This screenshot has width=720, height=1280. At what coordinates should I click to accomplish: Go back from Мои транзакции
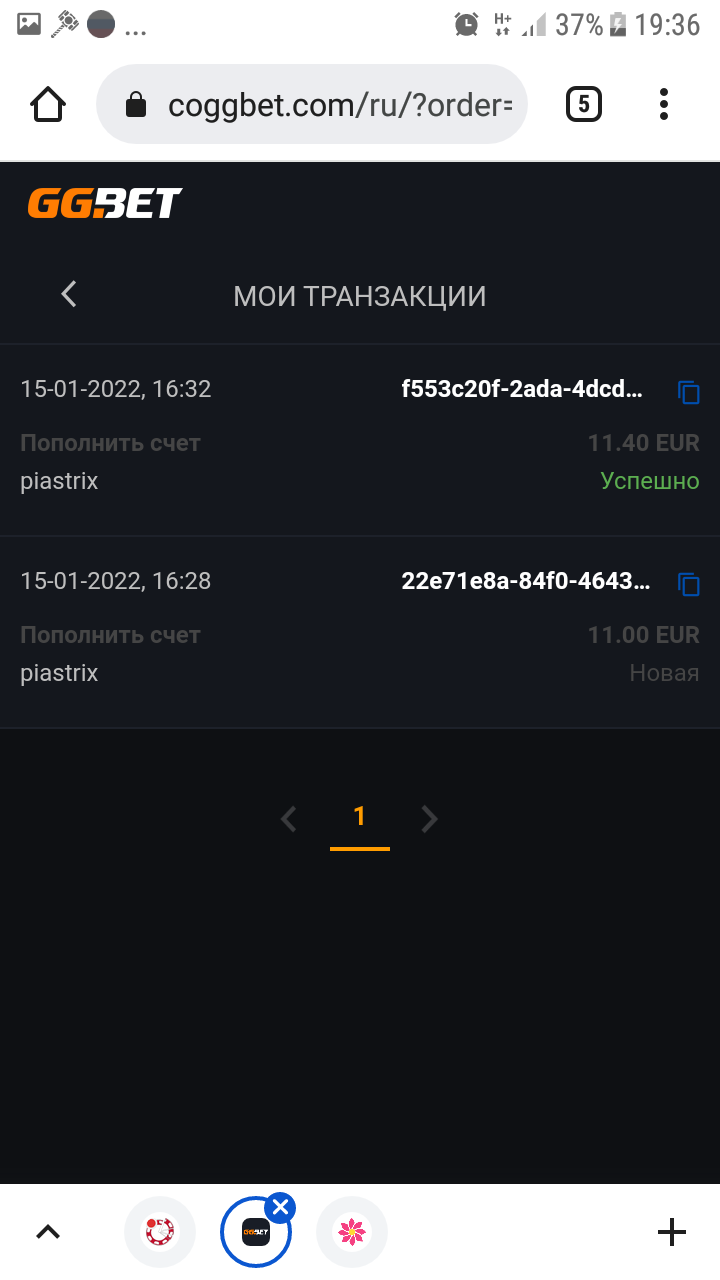(68, 294)
